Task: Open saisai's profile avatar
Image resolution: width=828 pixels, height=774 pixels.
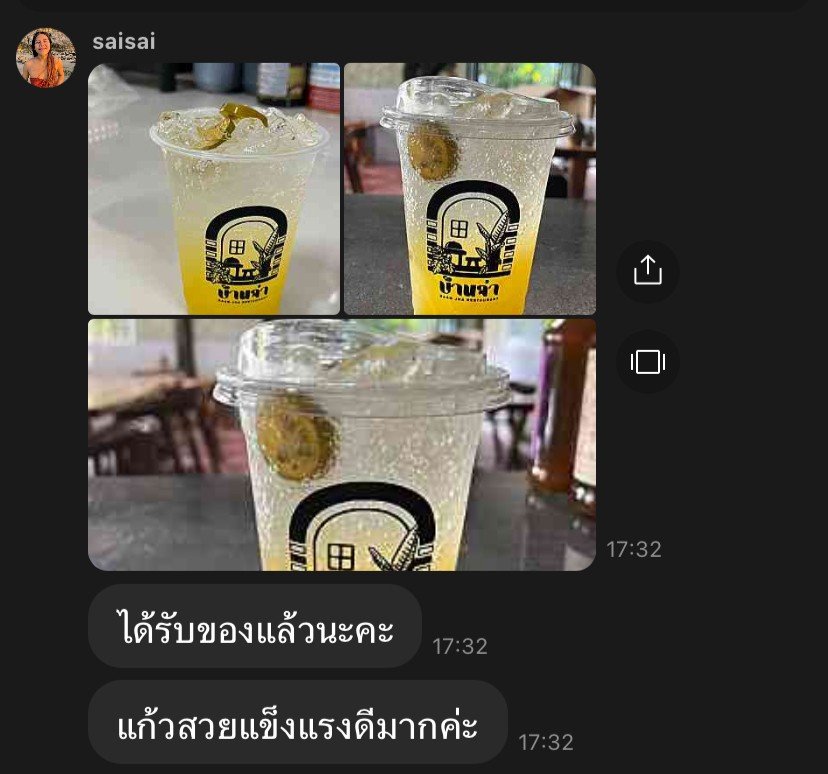Action: (x=46, y=58)
